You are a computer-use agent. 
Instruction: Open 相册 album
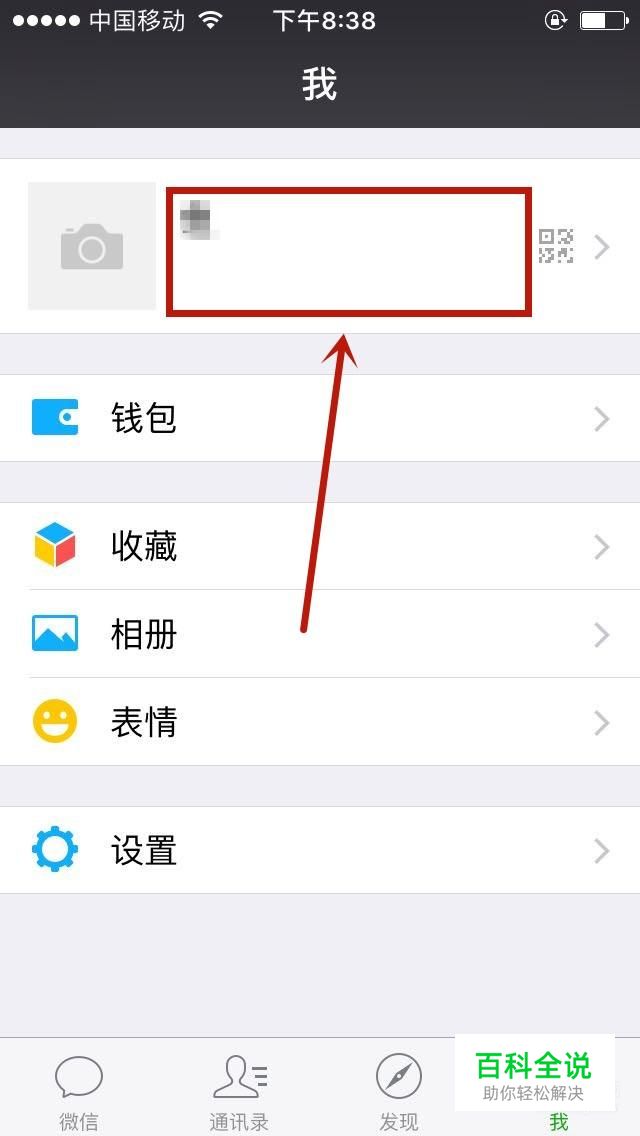pos(320,634)
